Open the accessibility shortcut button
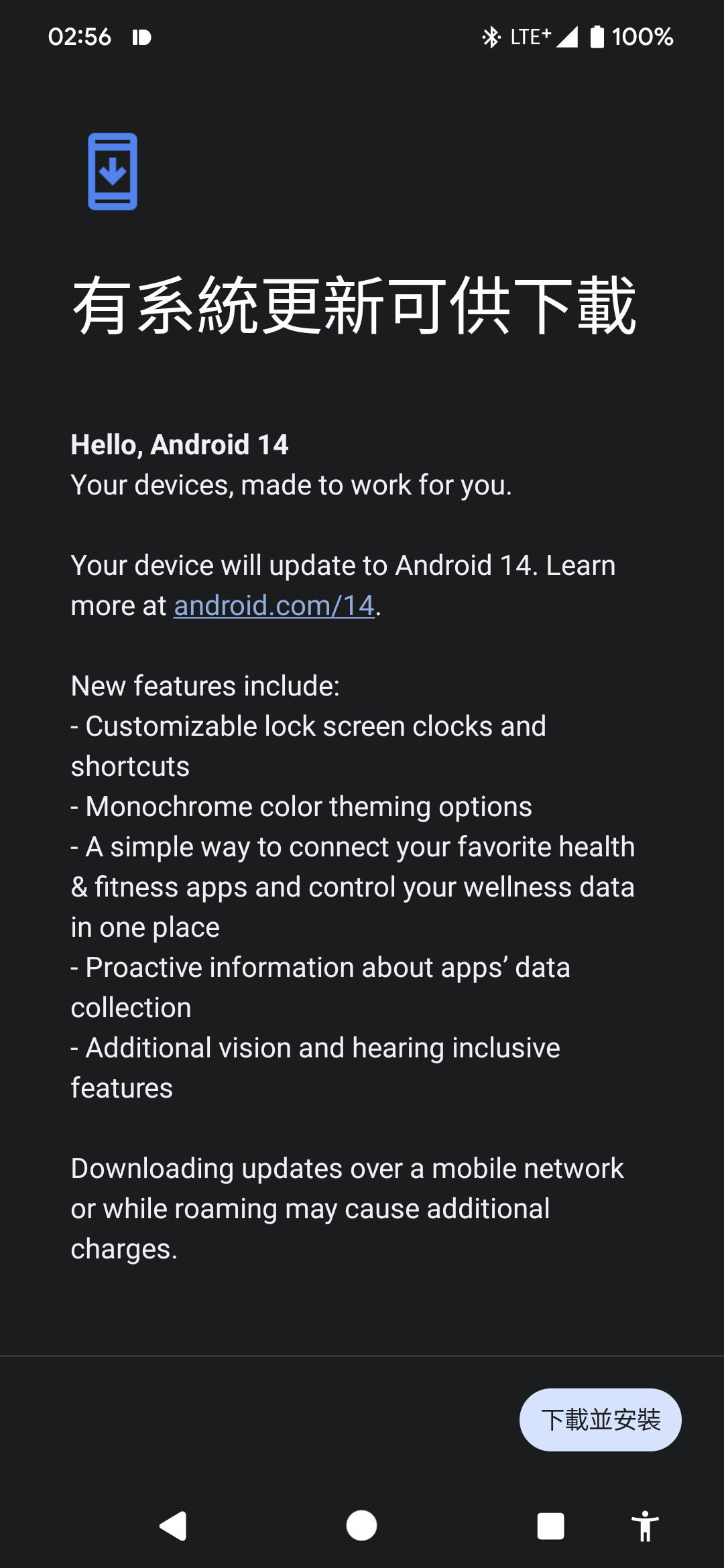The height and width of the screenshot is (1568, 724). 645,1526
